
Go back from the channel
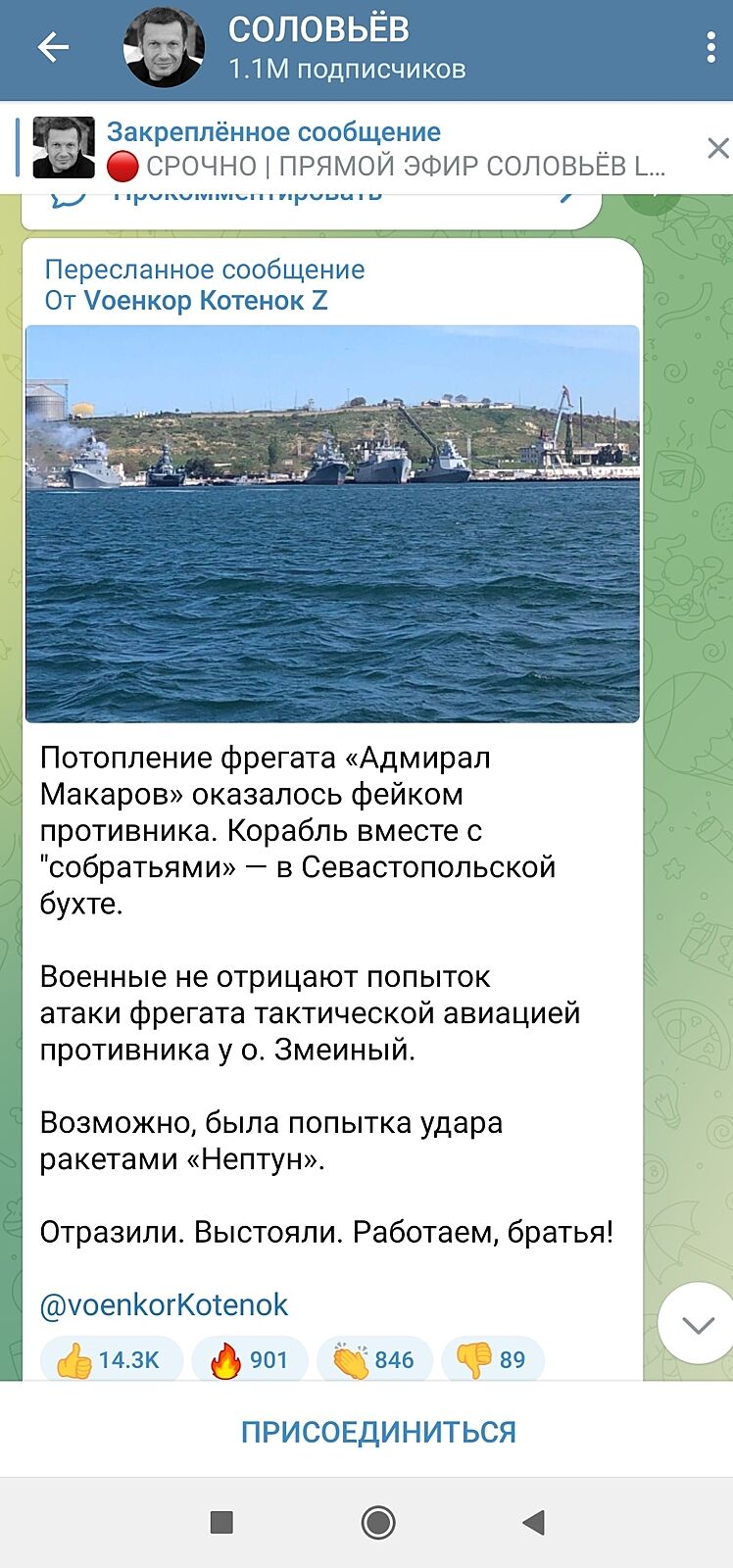[x=53, y=47]
